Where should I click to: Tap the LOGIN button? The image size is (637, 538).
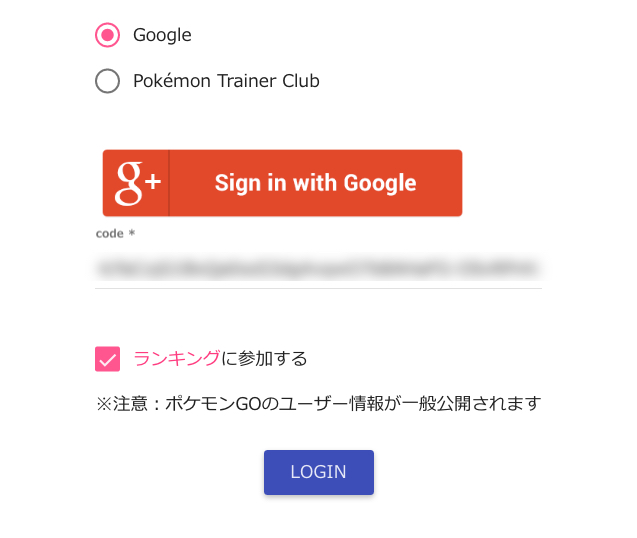pos(318,472)
